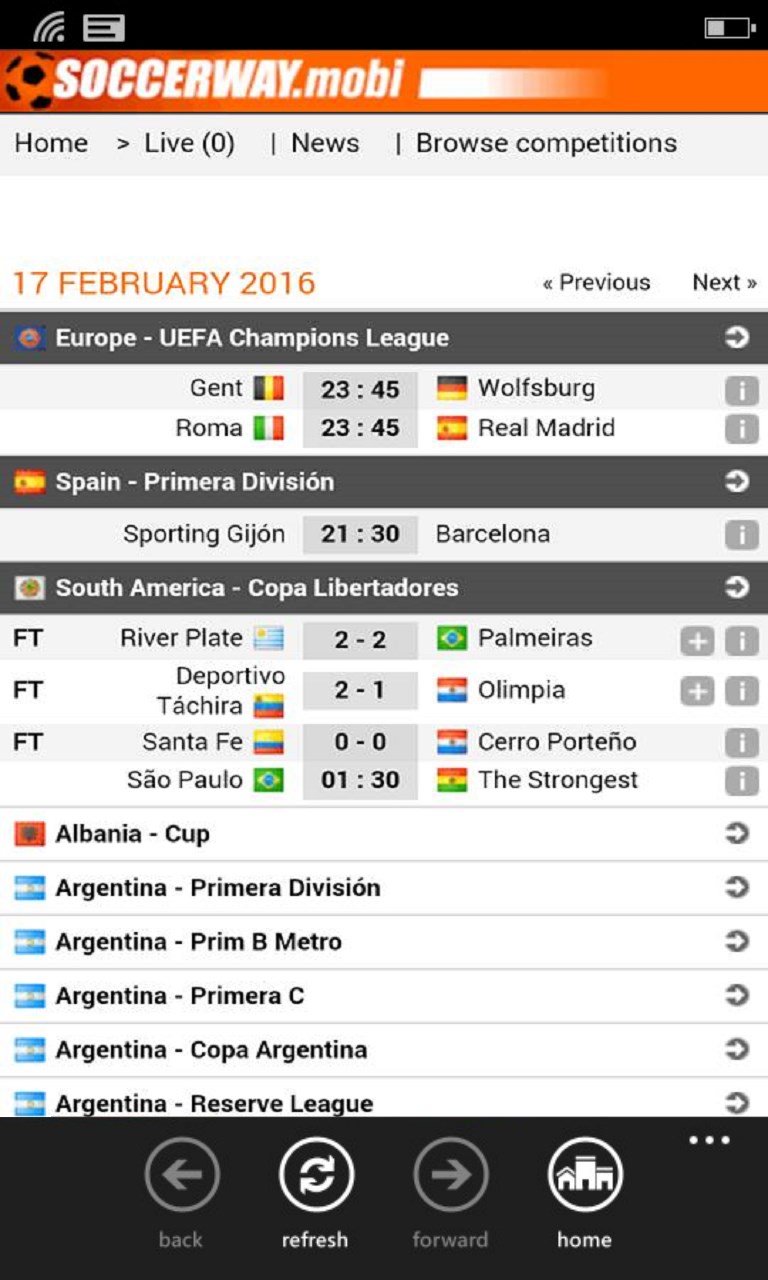768x1280 pixels.
Task: View info for Gent vs Wolfsburg
Action: pyautogui.click(x=741, y=390)
